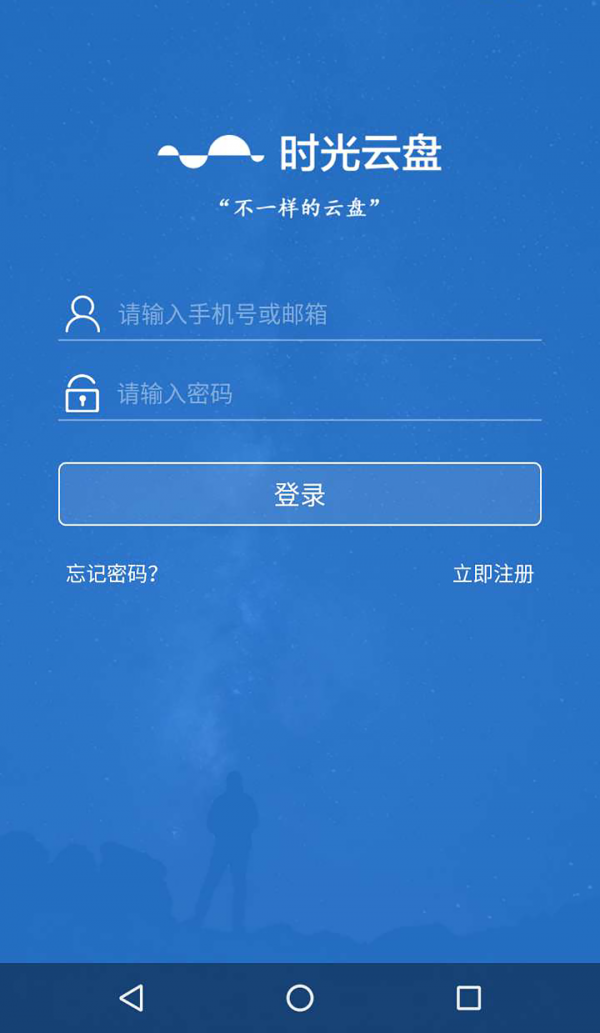Go to the system home screen
The width and height of the screenshot is (600, 1033).
tap(300, 997)
